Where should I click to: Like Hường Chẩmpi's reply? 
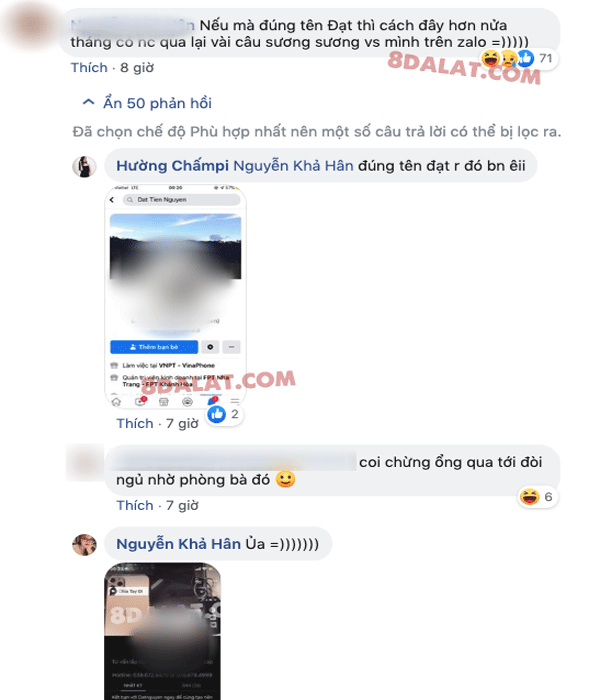[x=135, y=423]
